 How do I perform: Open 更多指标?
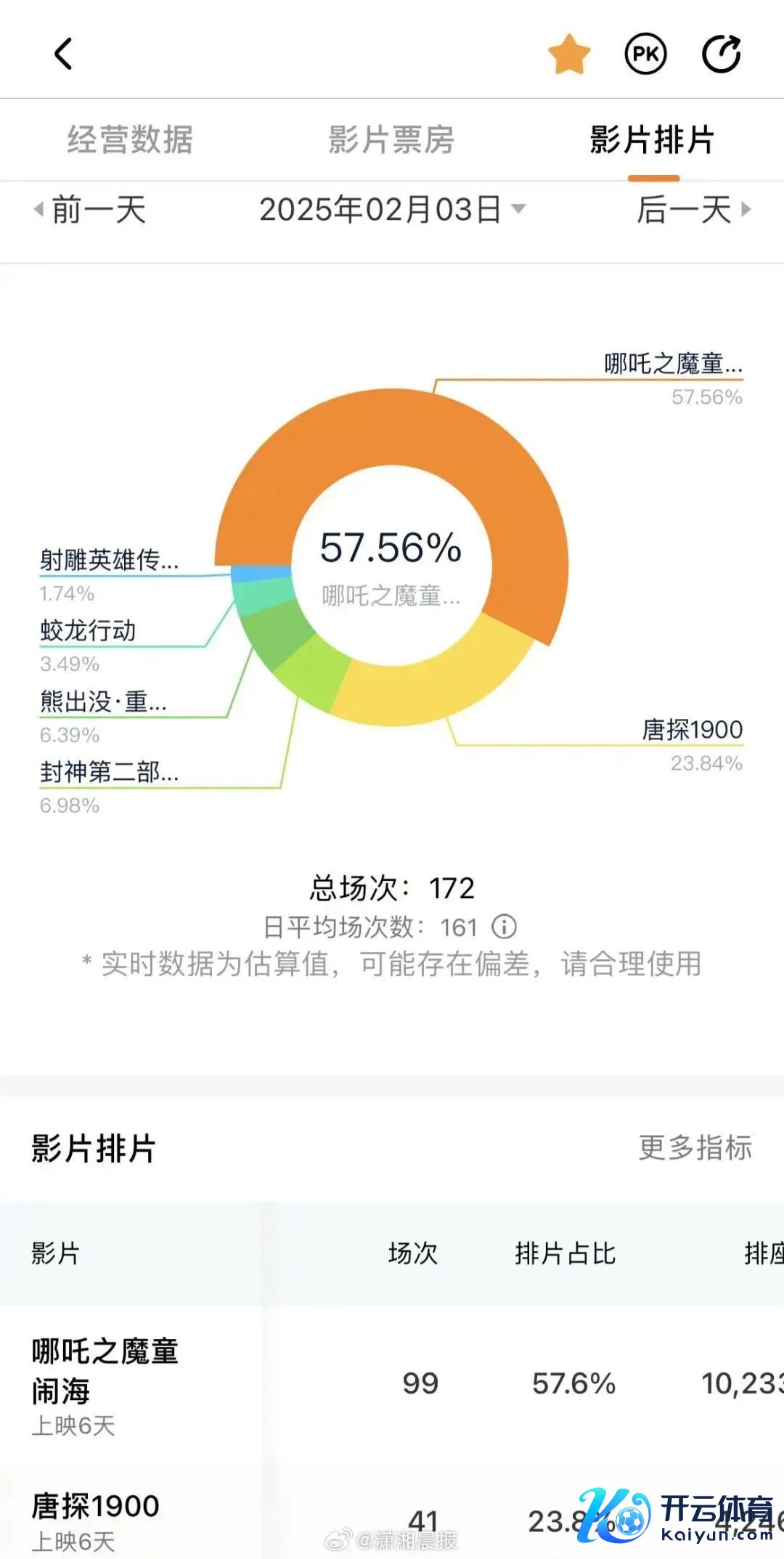(695, 1147)
